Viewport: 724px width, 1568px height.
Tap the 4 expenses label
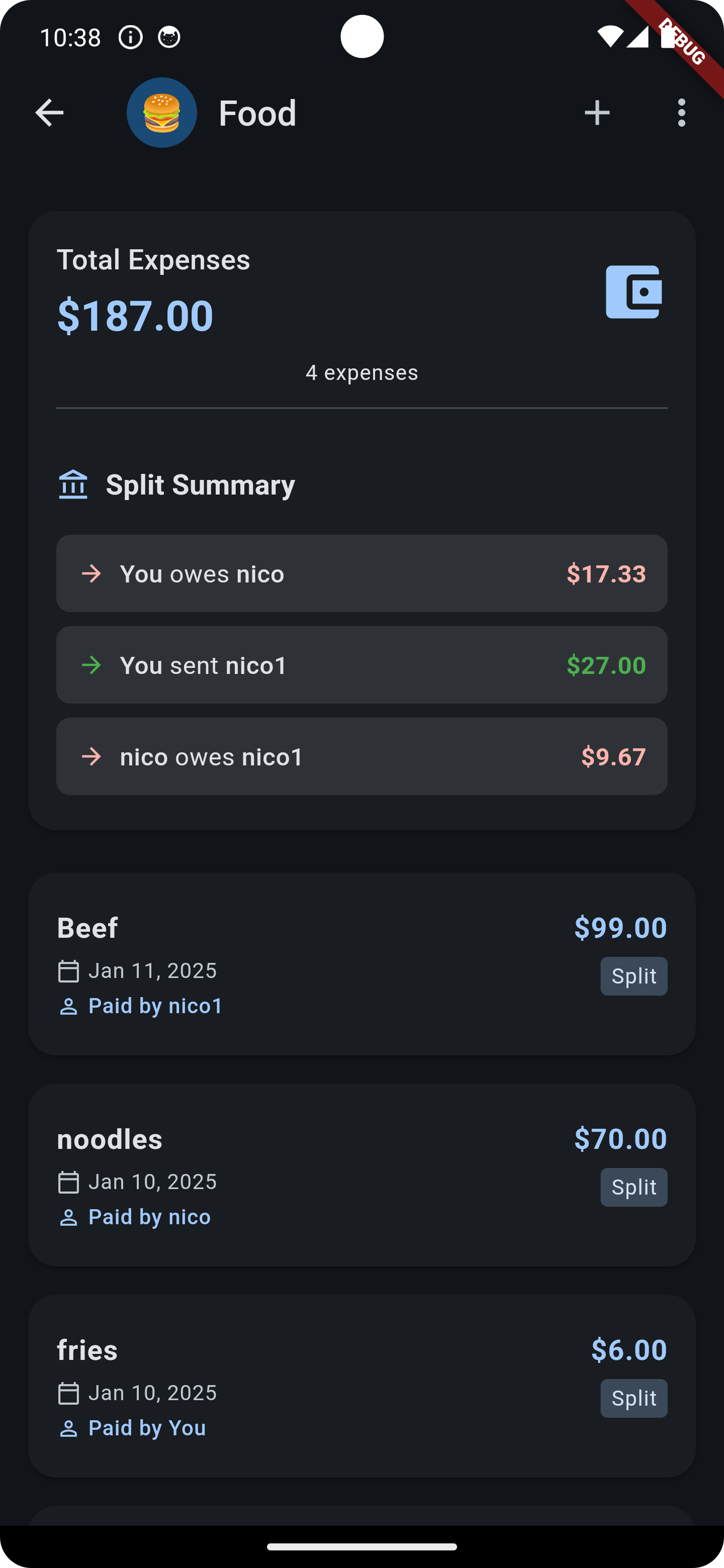pyautogui.click(x=361, y=372)
